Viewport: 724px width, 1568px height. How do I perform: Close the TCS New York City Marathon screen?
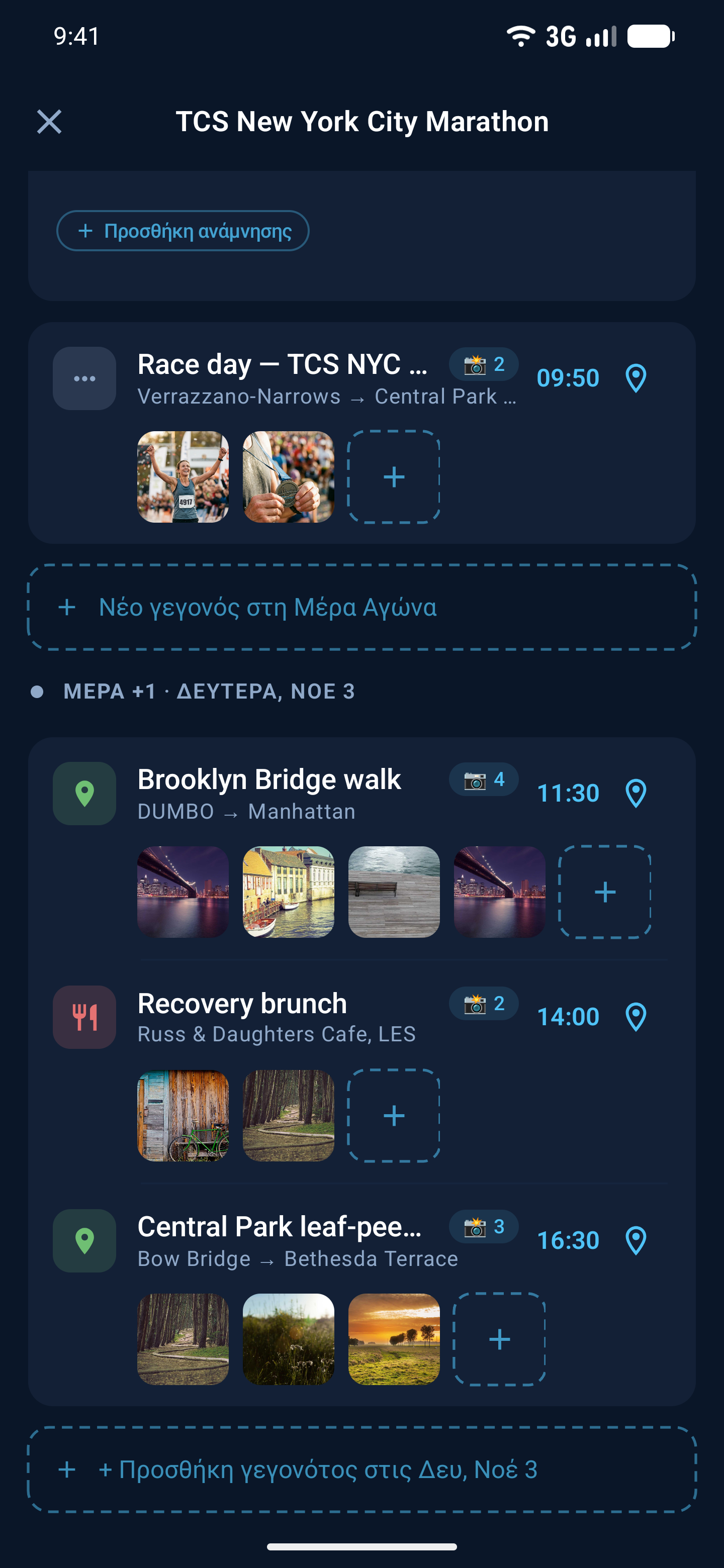49,122
